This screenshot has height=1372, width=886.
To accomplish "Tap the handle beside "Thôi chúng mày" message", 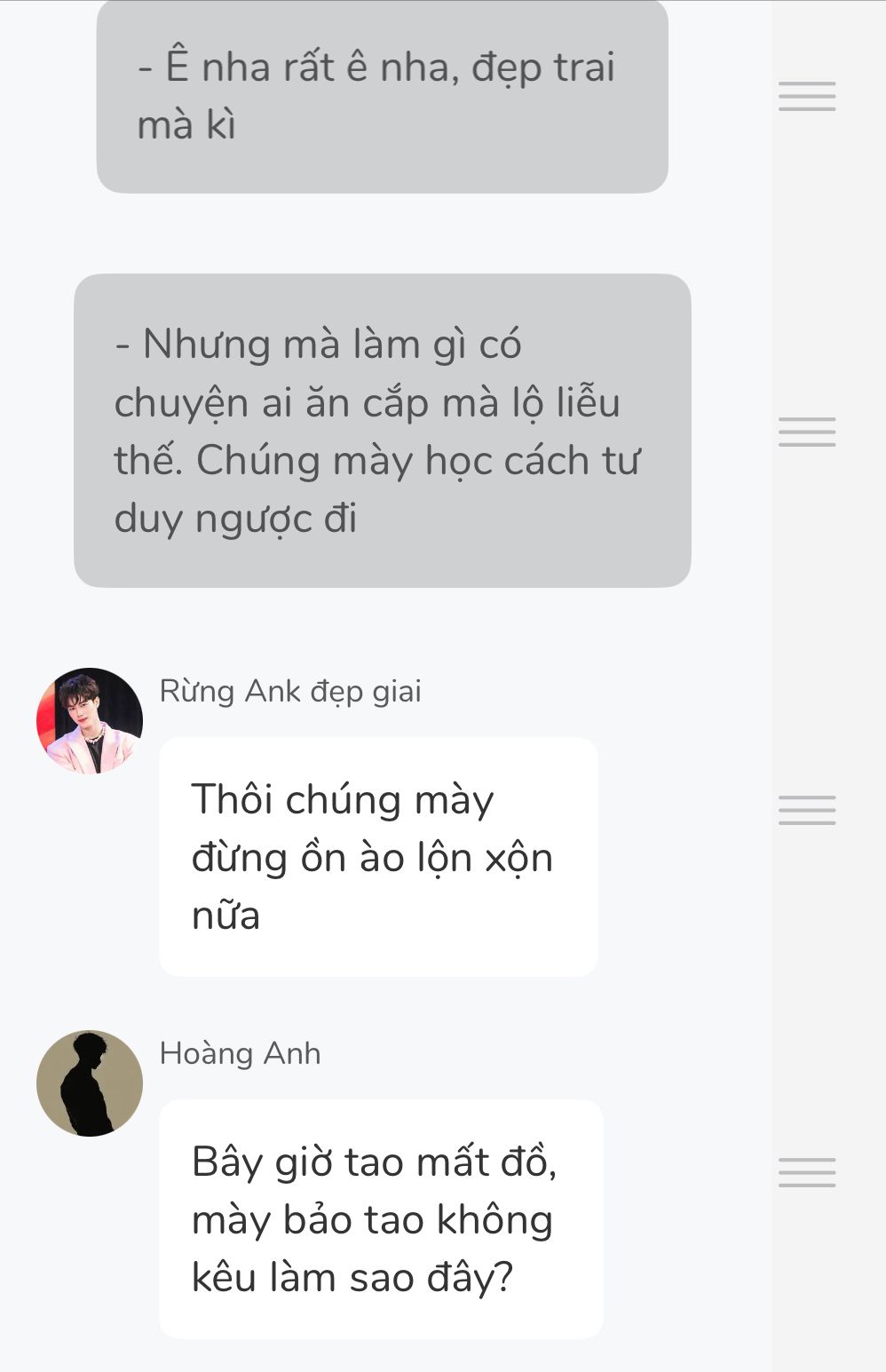I will pos(807,810).
